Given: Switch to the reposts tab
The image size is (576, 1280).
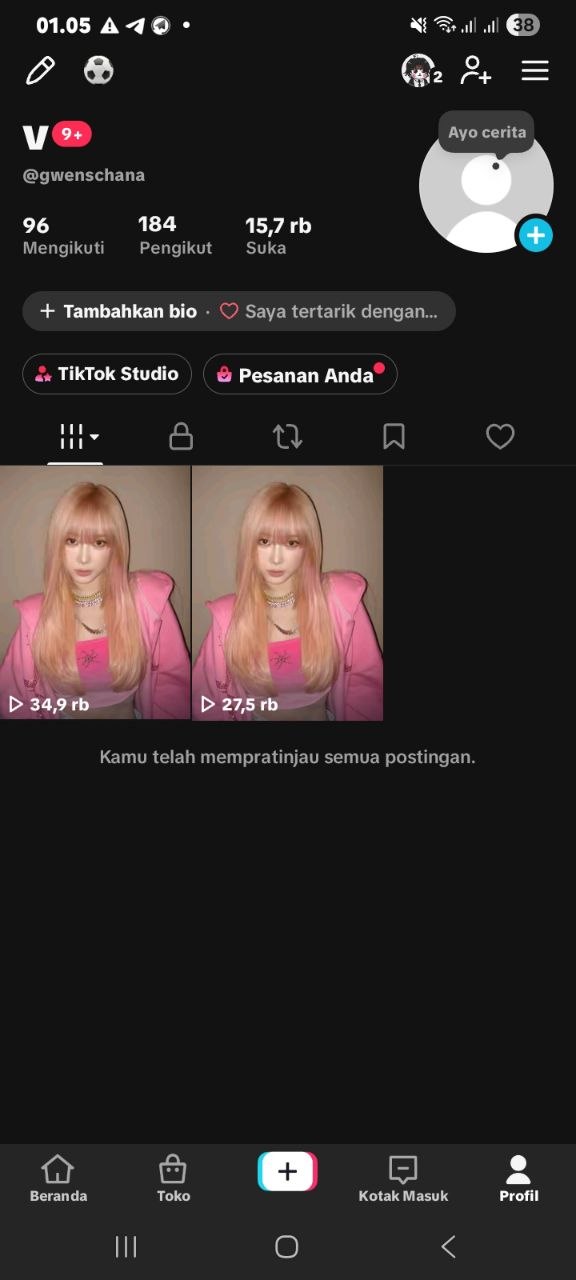Looking at the screenshot, I should click(x=288, y=436).
